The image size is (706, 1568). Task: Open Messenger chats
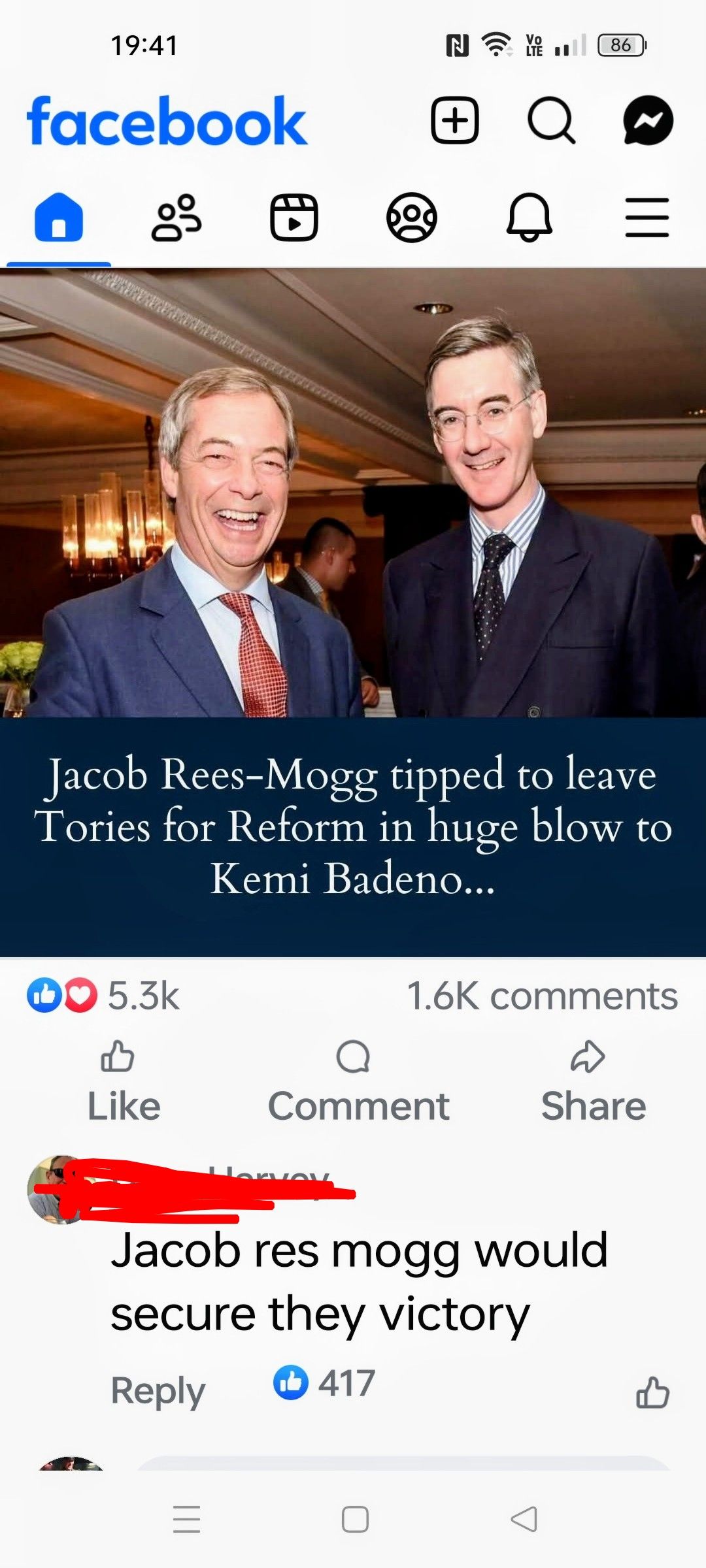(x=648, y=121)
